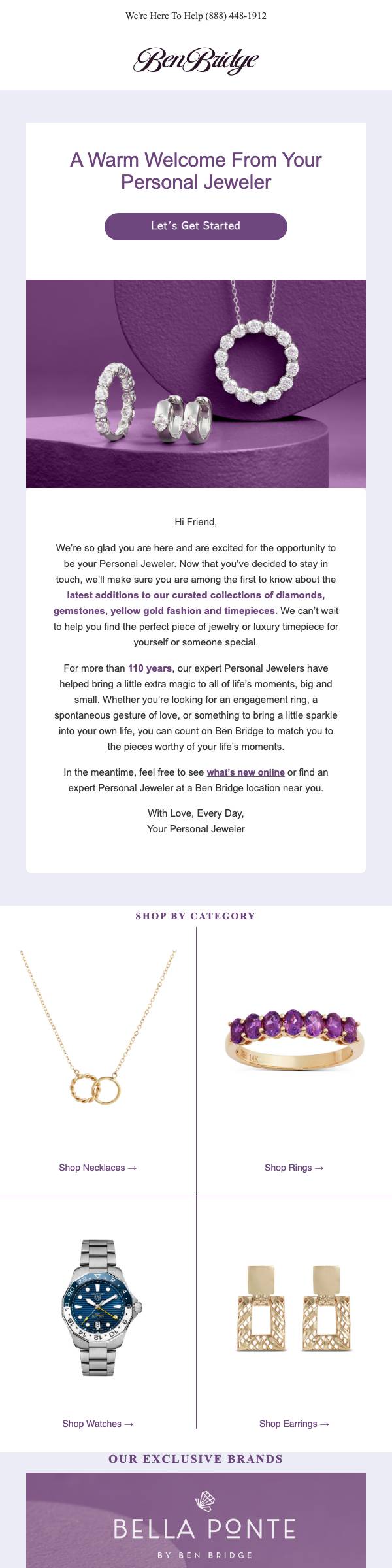Open the what's new online link
The image size is (392, 1568).
click(x=246, y=772)
